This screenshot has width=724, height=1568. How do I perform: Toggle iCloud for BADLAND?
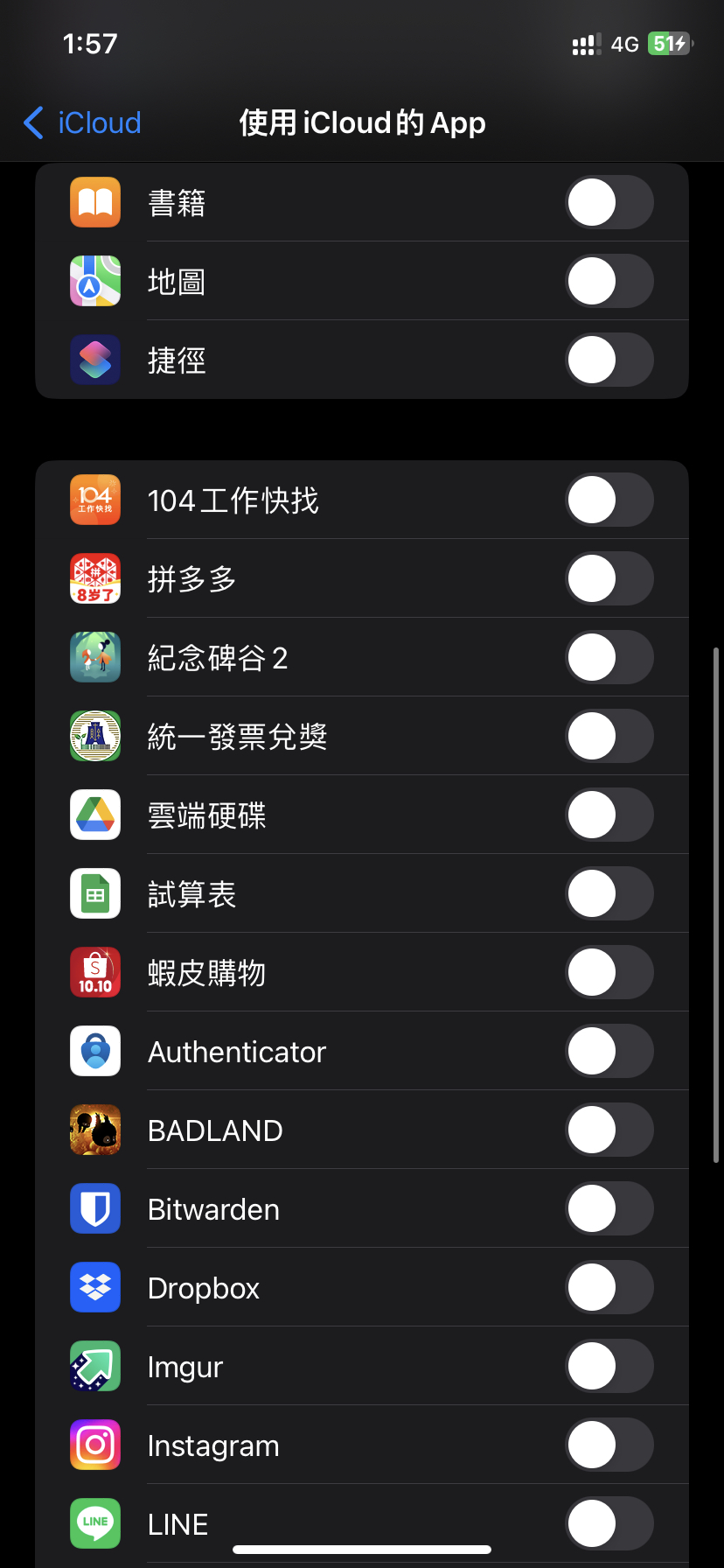coord(609,1130)
